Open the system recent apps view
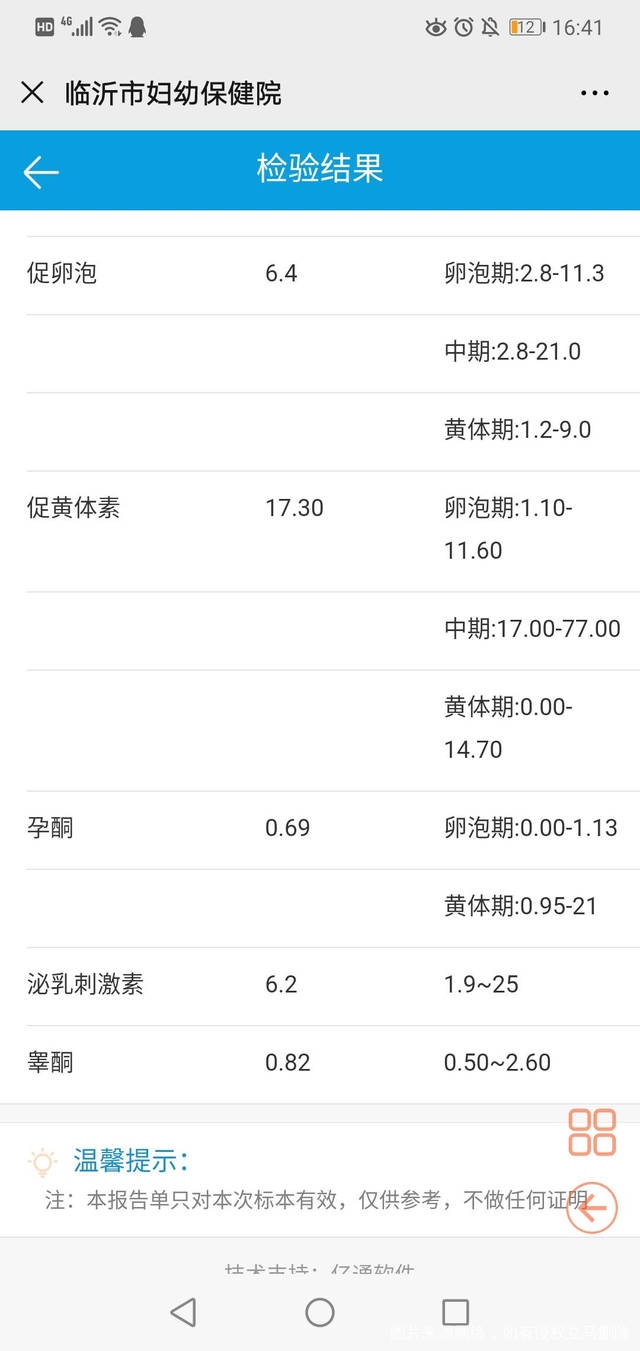Screen dimensions: 640x1351 455,1312
